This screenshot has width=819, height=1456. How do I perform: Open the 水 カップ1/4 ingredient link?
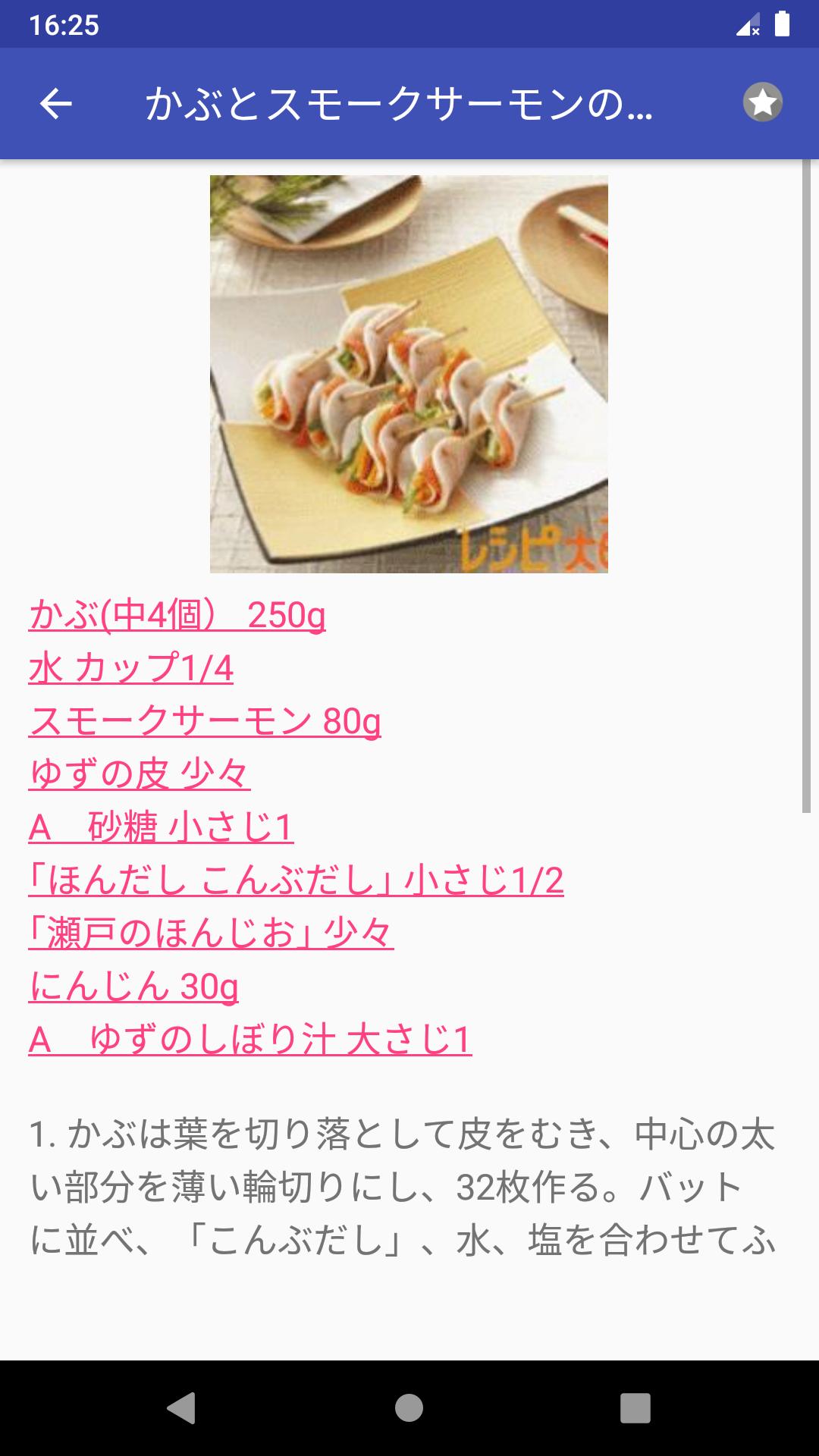coord(130,668)
